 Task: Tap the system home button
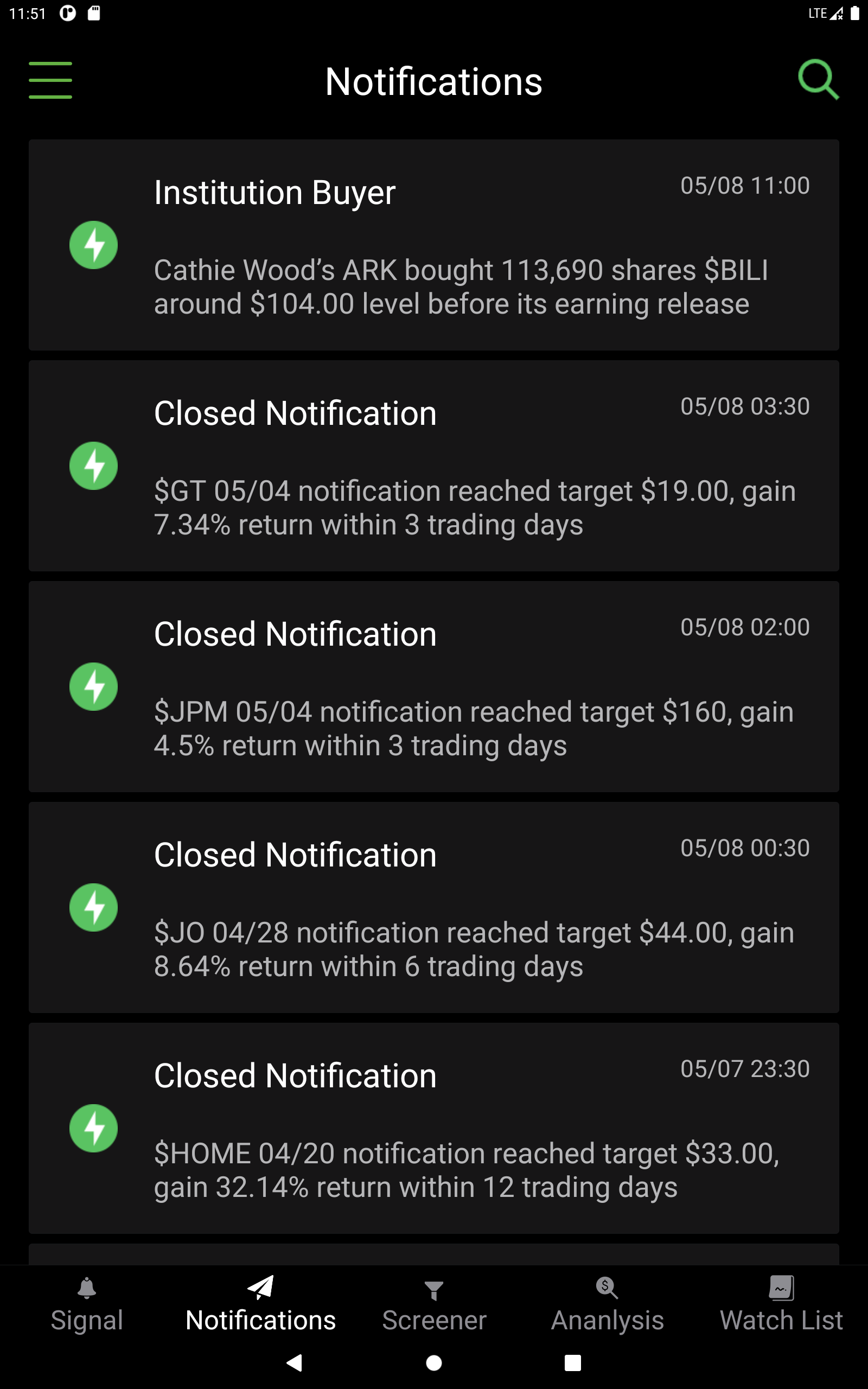pos(434,1362)
